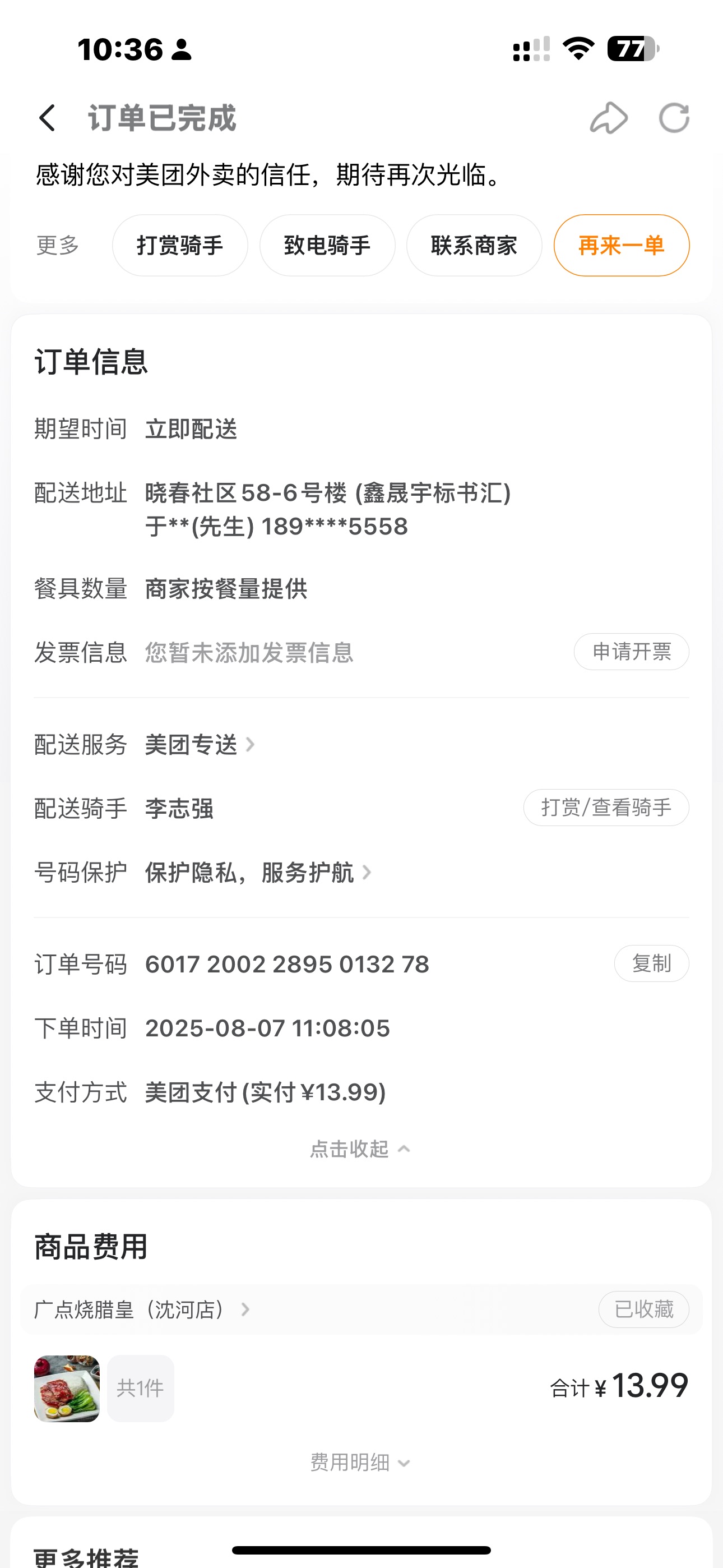Image resolution: width=723 pixels, height=1568 pixels.
Task: Toggle the 已收藏 favorite button
Action: click(643, 1309)
